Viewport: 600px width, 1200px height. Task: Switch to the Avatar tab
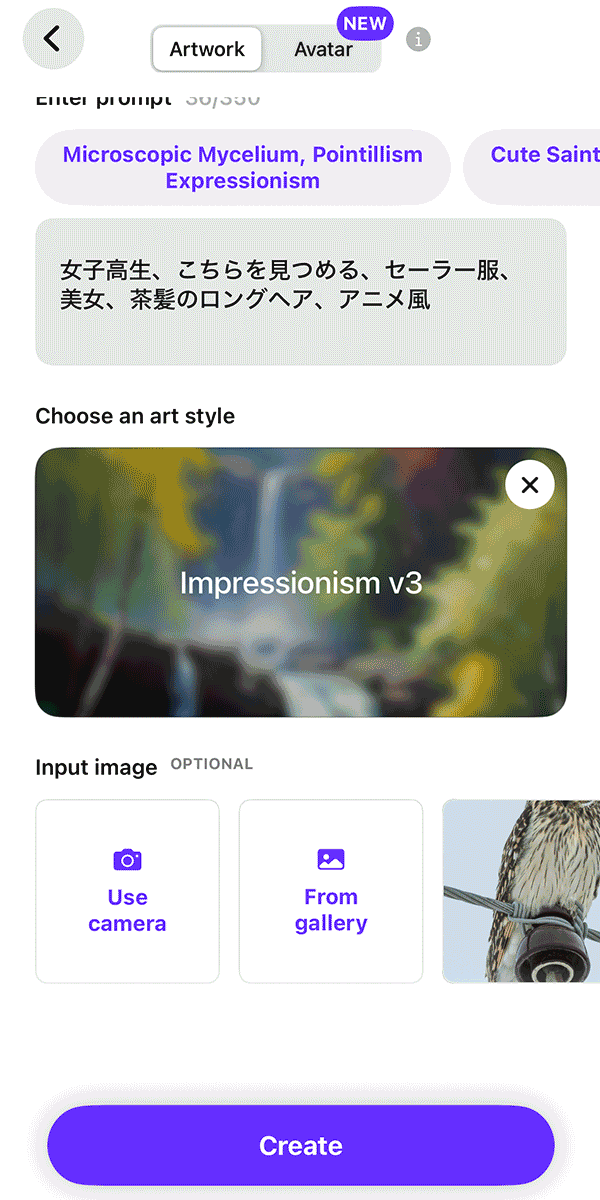[x=323, y=49]
